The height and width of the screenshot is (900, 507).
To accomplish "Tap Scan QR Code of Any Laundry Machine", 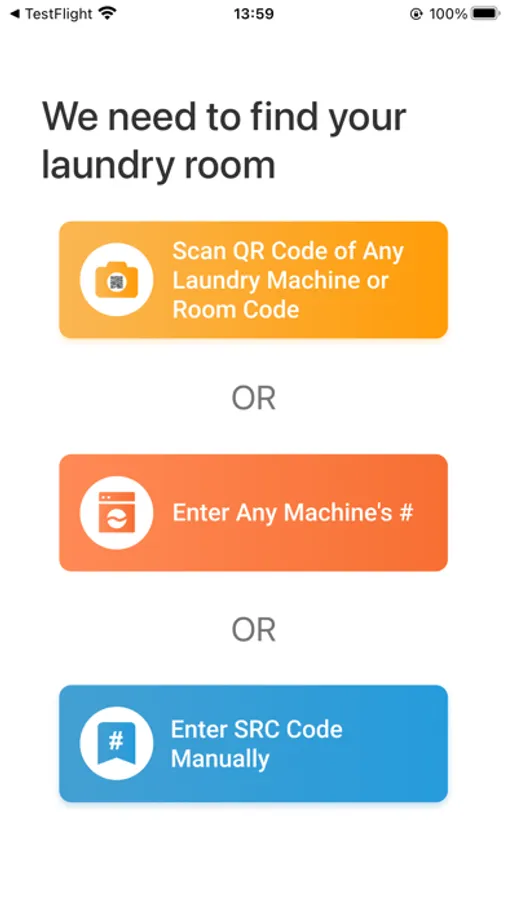I will [x=253, y=280].
